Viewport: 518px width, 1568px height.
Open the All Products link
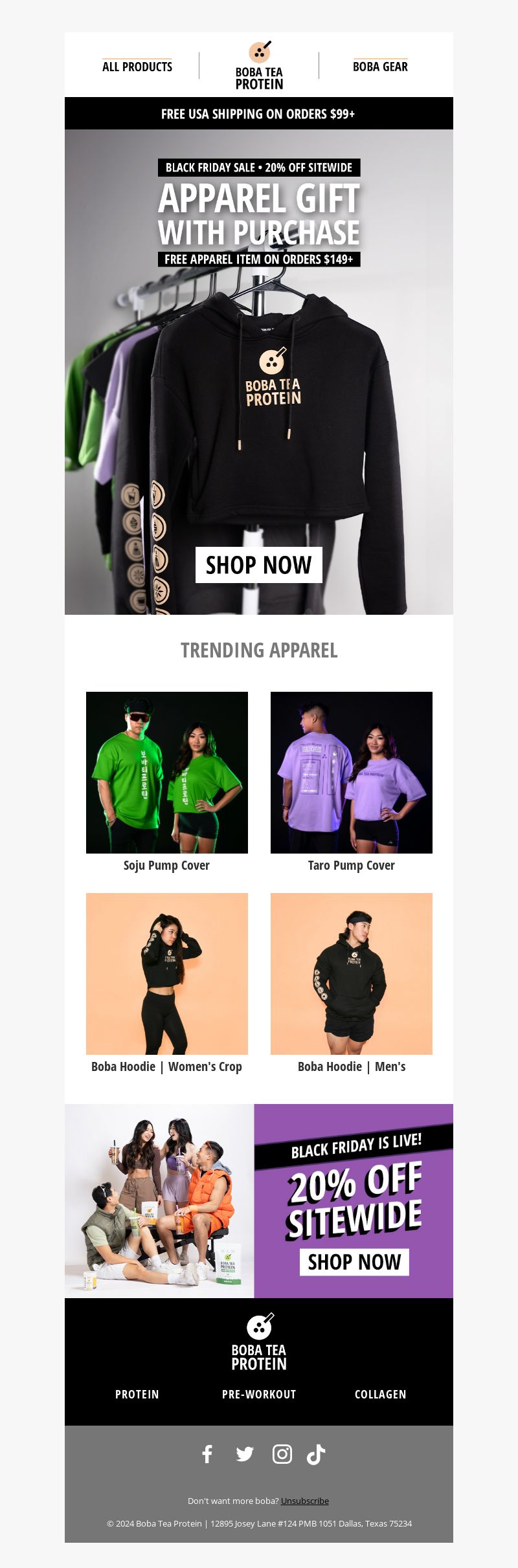(137, 67)
